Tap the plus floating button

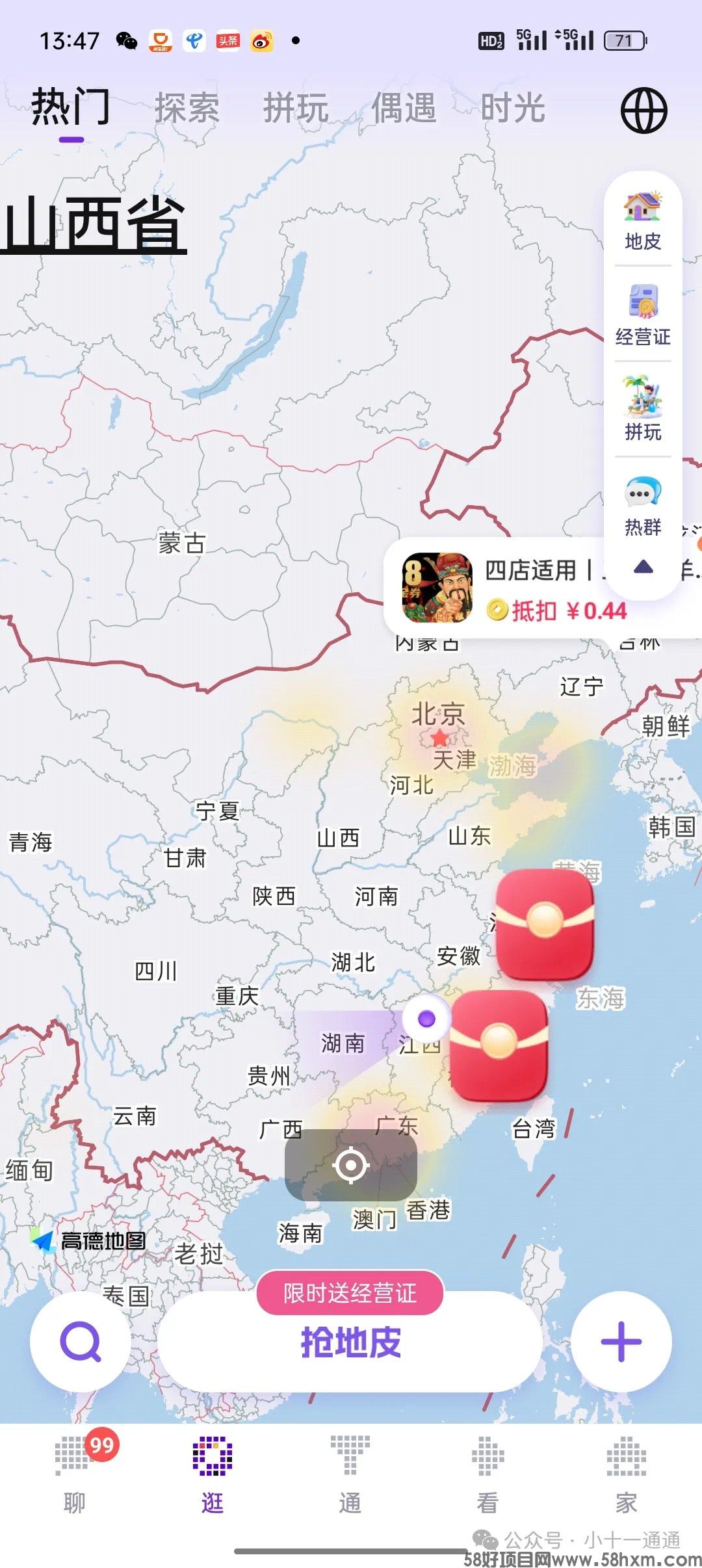621,1341
